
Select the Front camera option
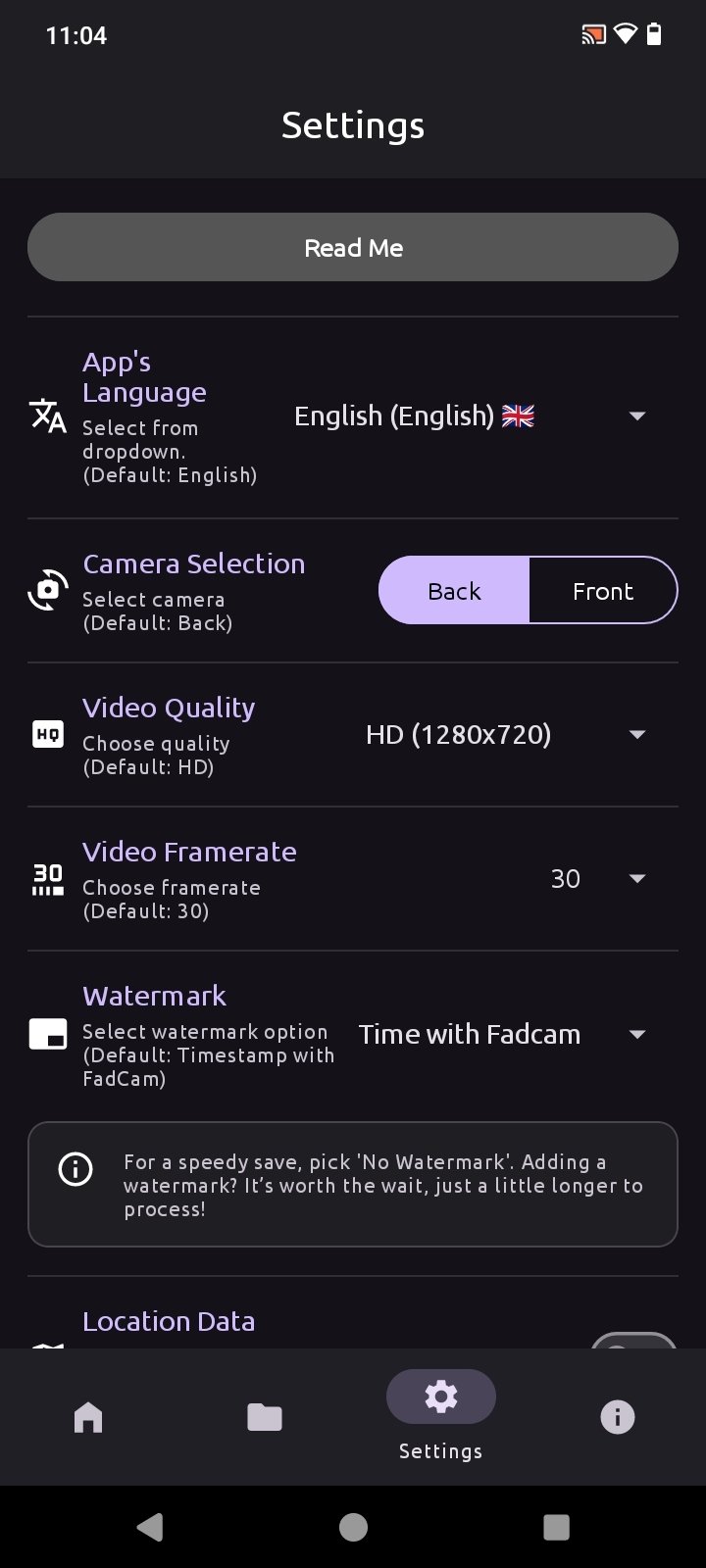(602, 591)
